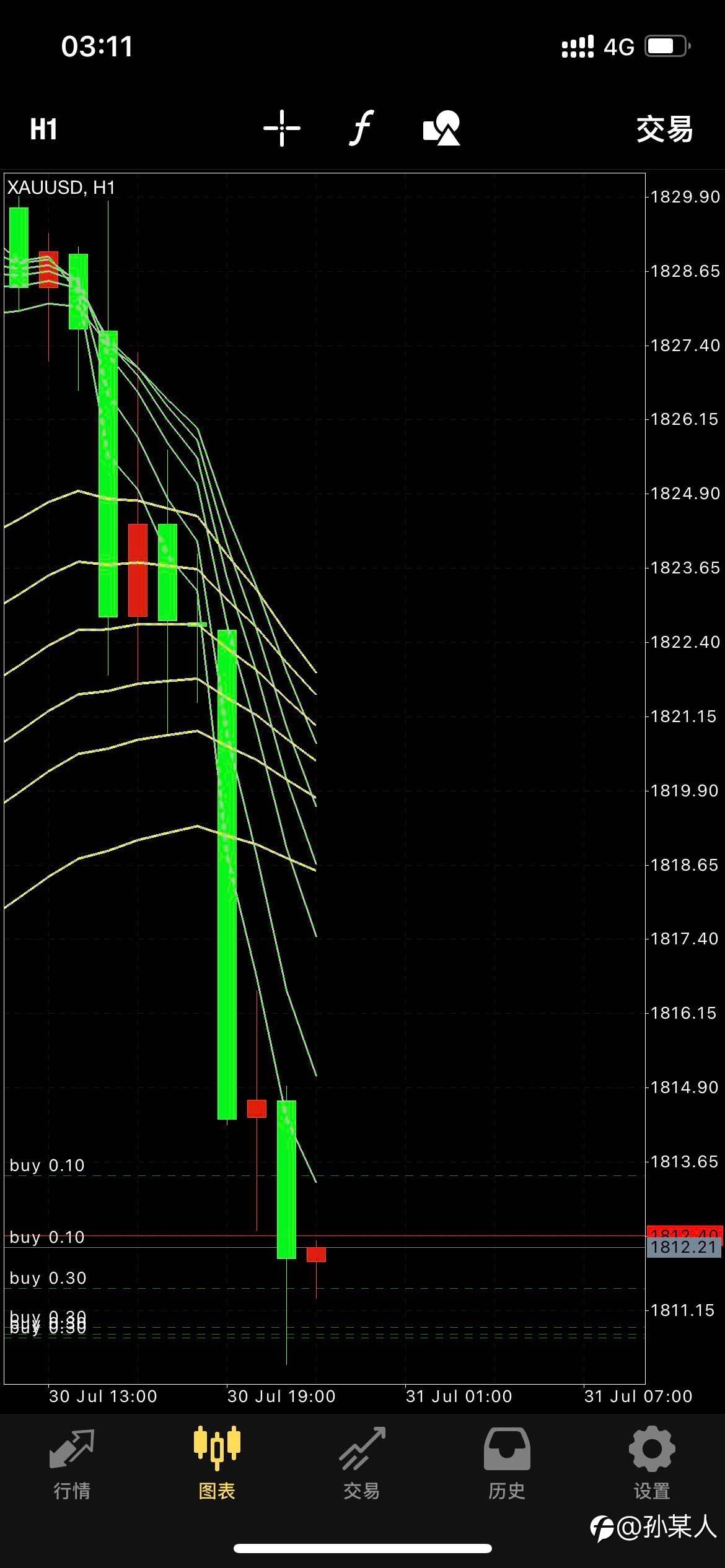Enable the crosshair tool

[x=281, y=128]
